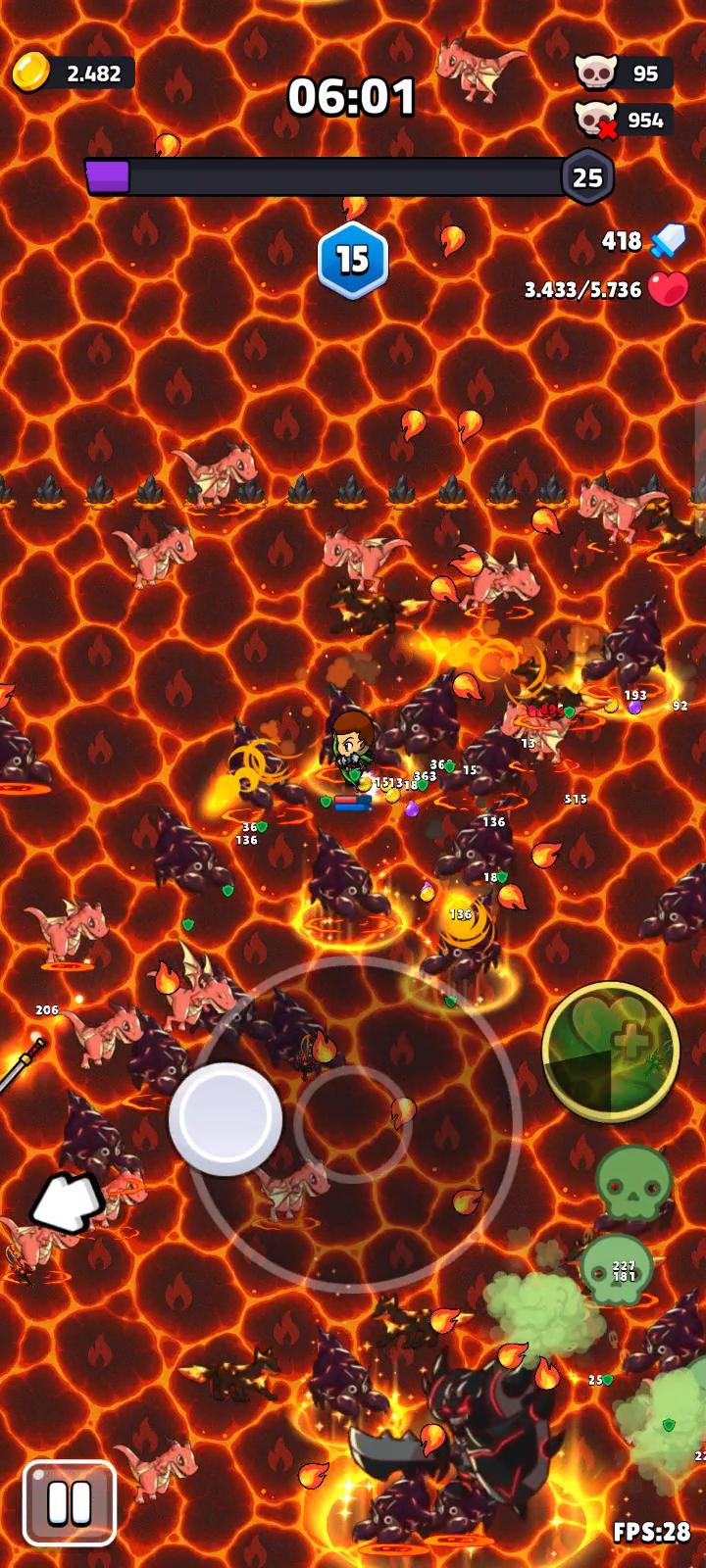Screen dimensions: 706x1568
Task: Pause the game
Action: click(x=69, y=1503)
